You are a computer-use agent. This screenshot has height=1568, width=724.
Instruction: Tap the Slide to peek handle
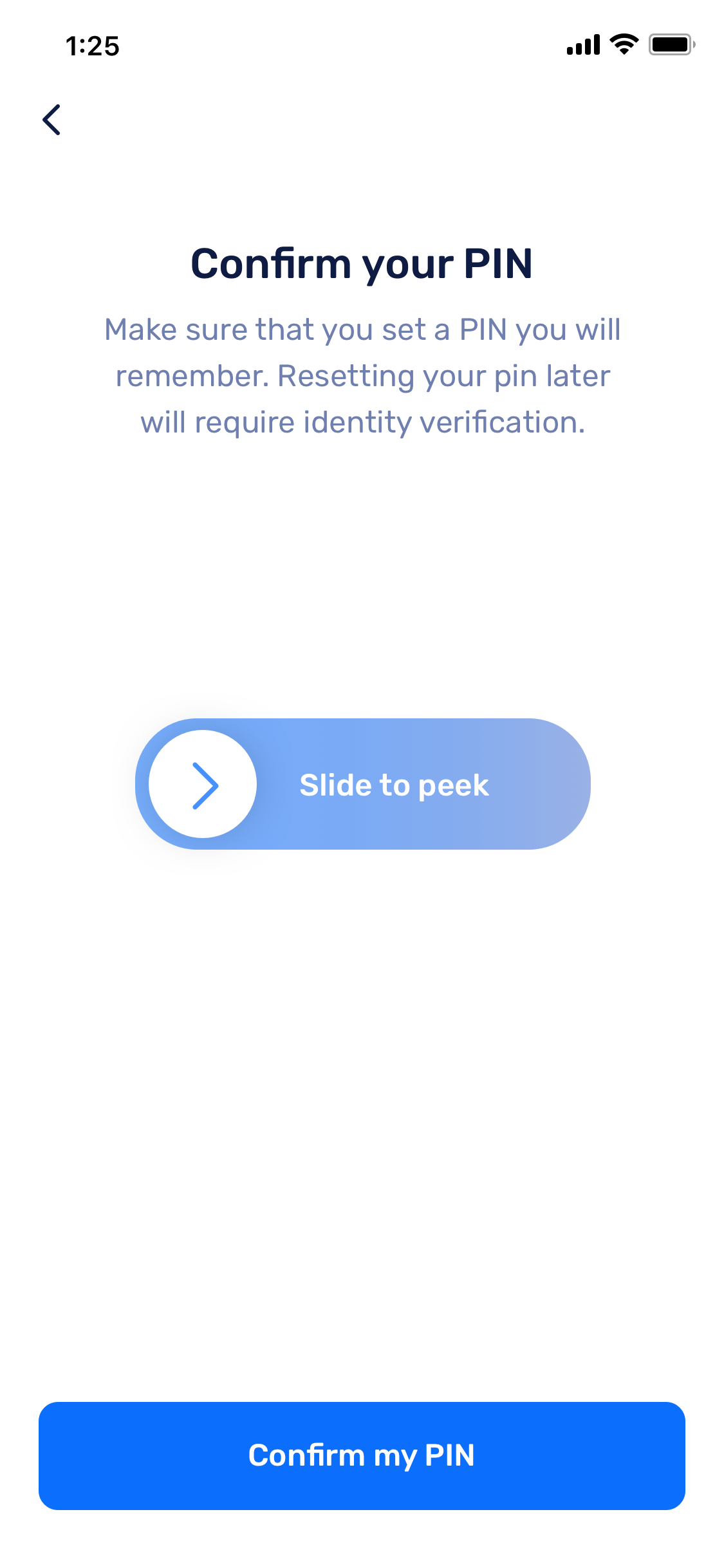(x=203, y=784)
